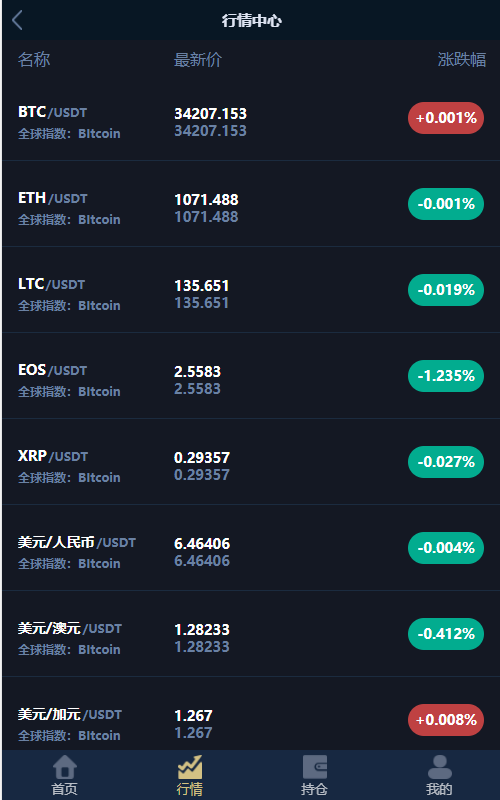Viewport: 500px width, 800px height.
Task: Open the ETH/USDT market row
Action: pyautogui.click(x=251, y=204)
